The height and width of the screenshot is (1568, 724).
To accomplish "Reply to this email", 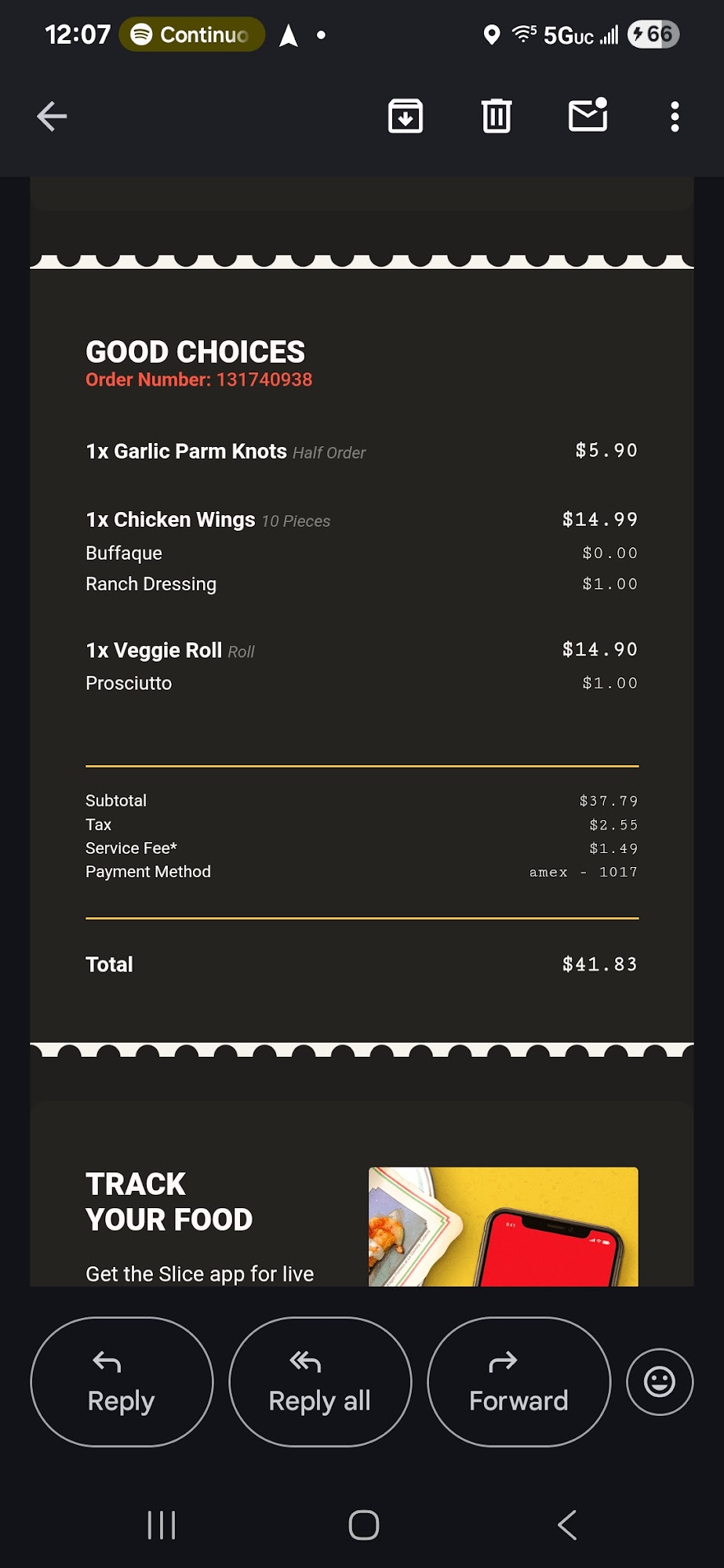I will [122, 1381].
